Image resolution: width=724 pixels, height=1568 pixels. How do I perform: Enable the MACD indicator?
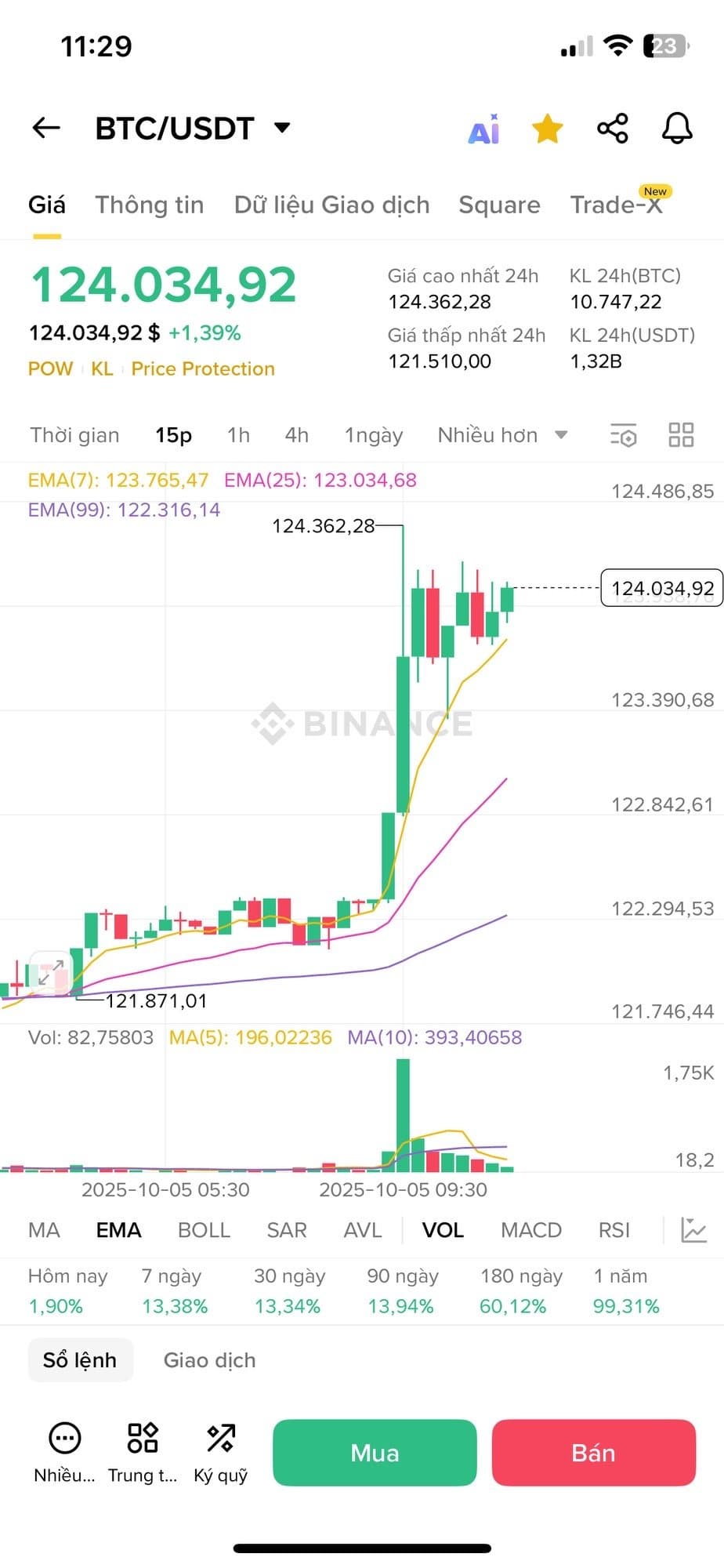click(530, 1230)
